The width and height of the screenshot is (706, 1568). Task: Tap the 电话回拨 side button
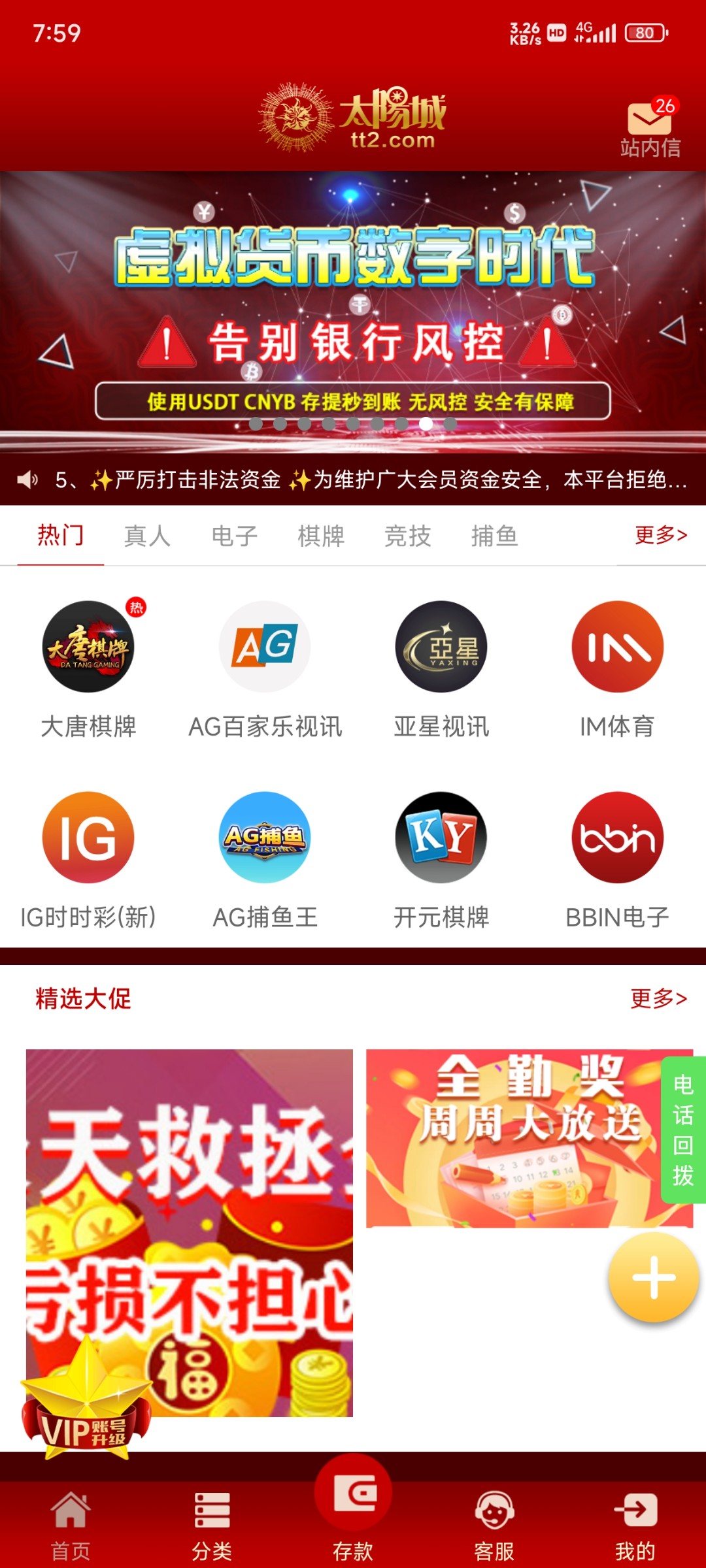(x=682, y=1130)
